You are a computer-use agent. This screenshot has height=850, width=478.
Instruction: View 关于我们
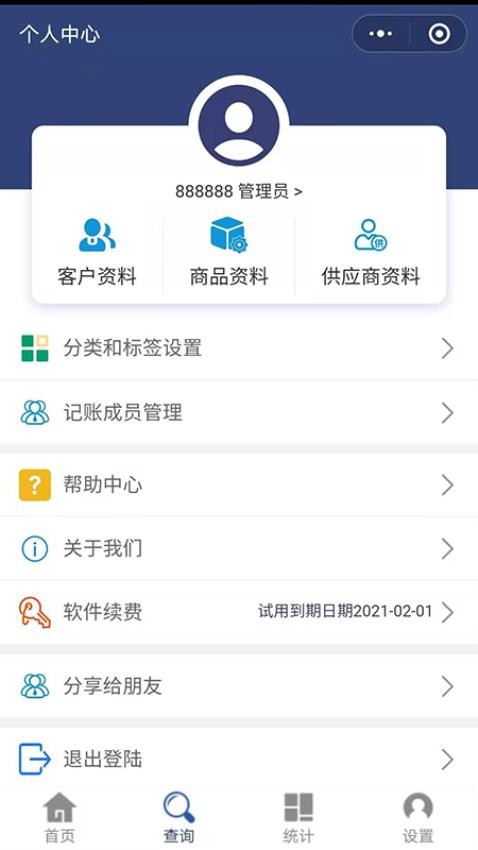[x=239, y=549]
